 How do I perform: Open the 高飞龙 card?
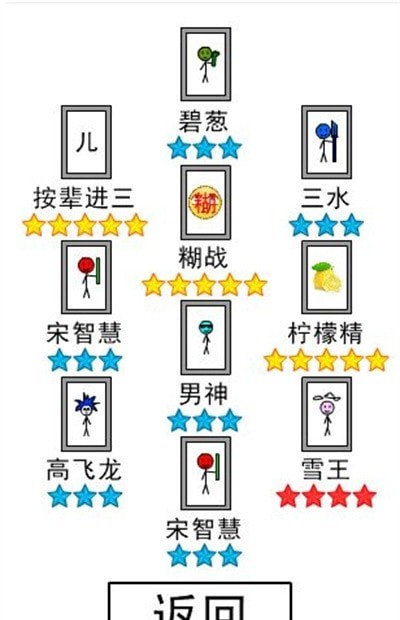coord(86,414)
